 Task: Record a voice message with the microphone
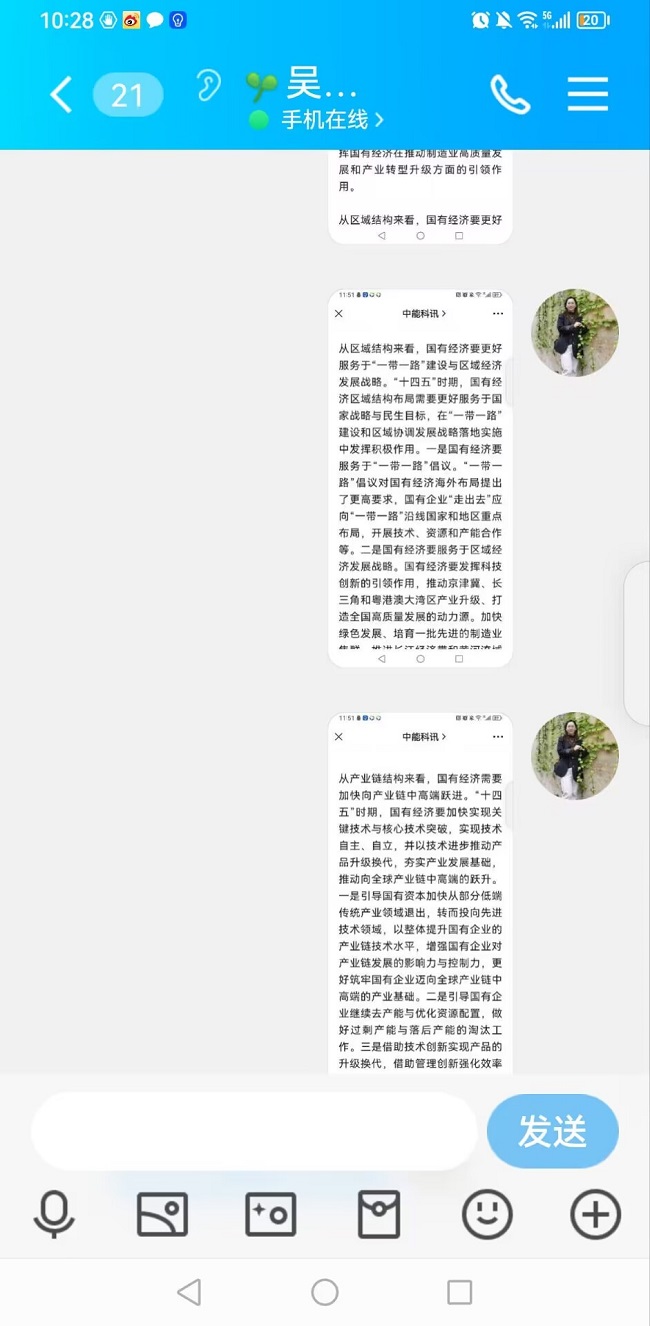click(54, 1215)
